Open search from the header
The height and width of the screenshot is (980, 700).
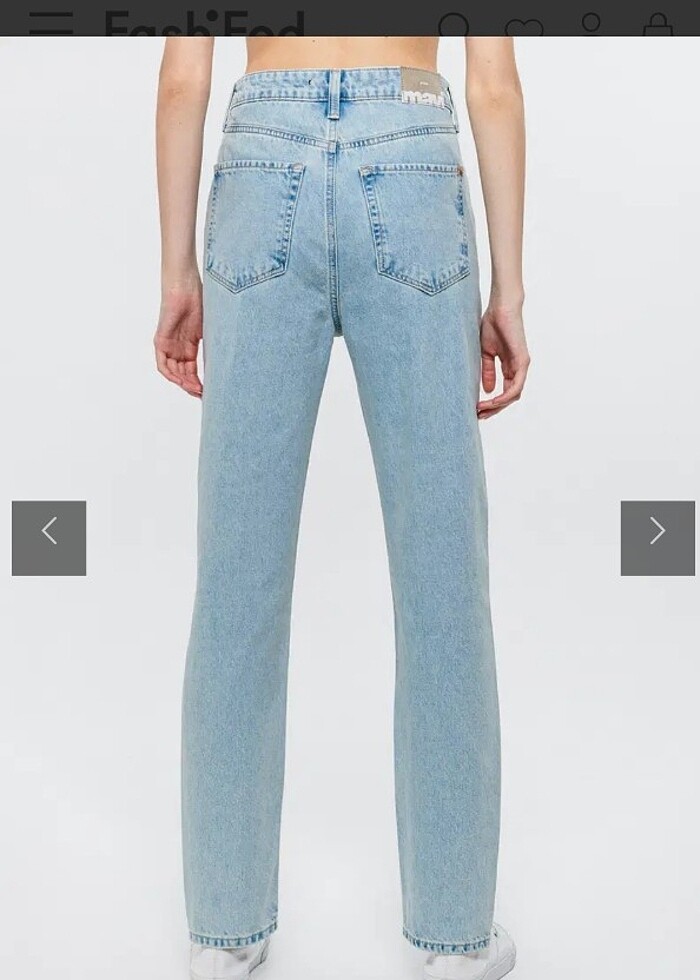click(454, 25)
